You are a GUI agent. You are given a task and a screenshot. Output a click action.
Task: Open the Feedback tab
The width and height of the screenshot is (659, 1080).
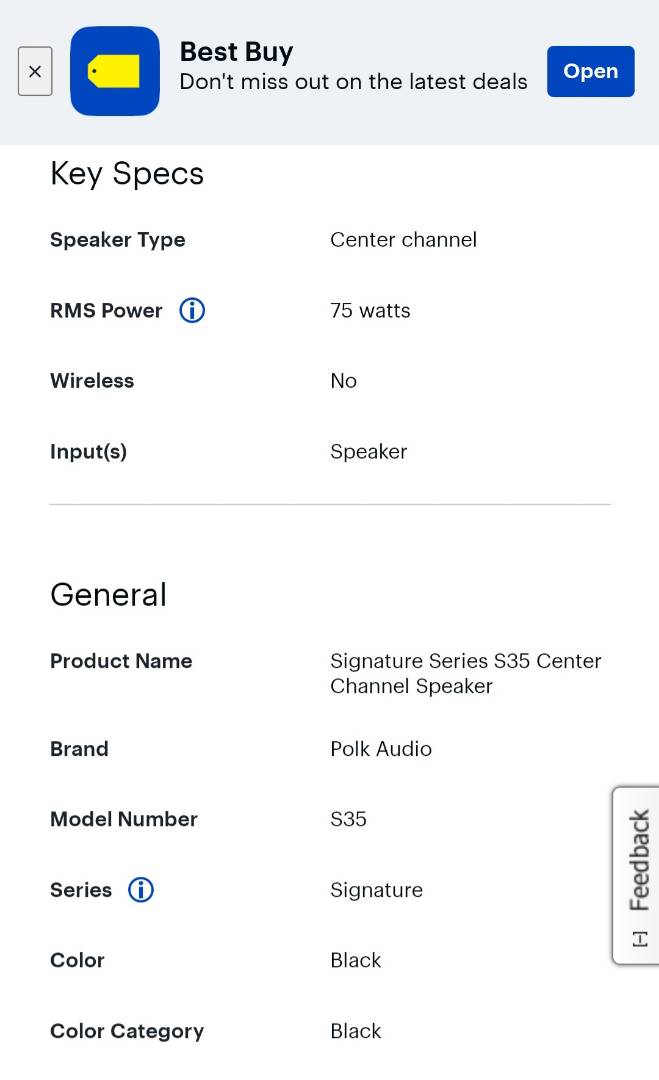pos(636,875)
